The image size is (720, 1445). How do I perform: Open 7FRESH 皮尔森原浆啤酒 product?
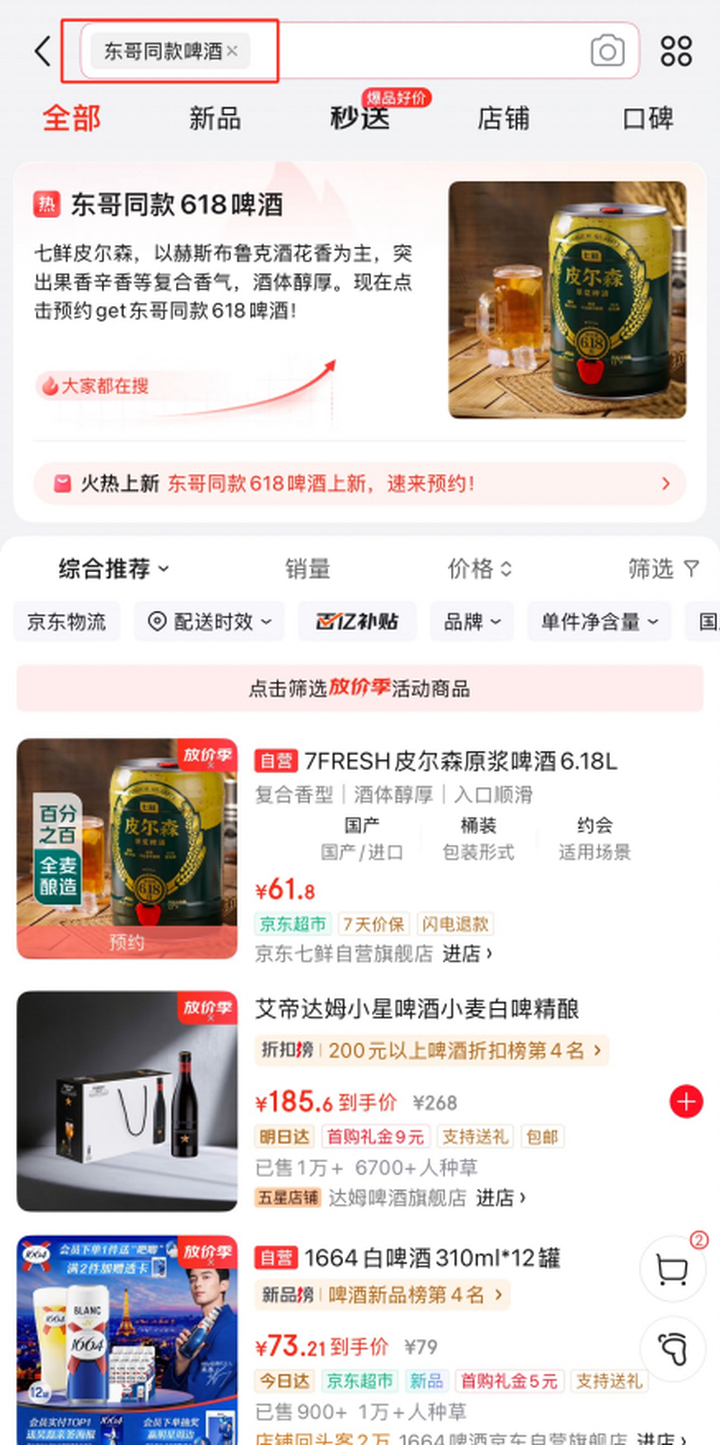point(435,762)
